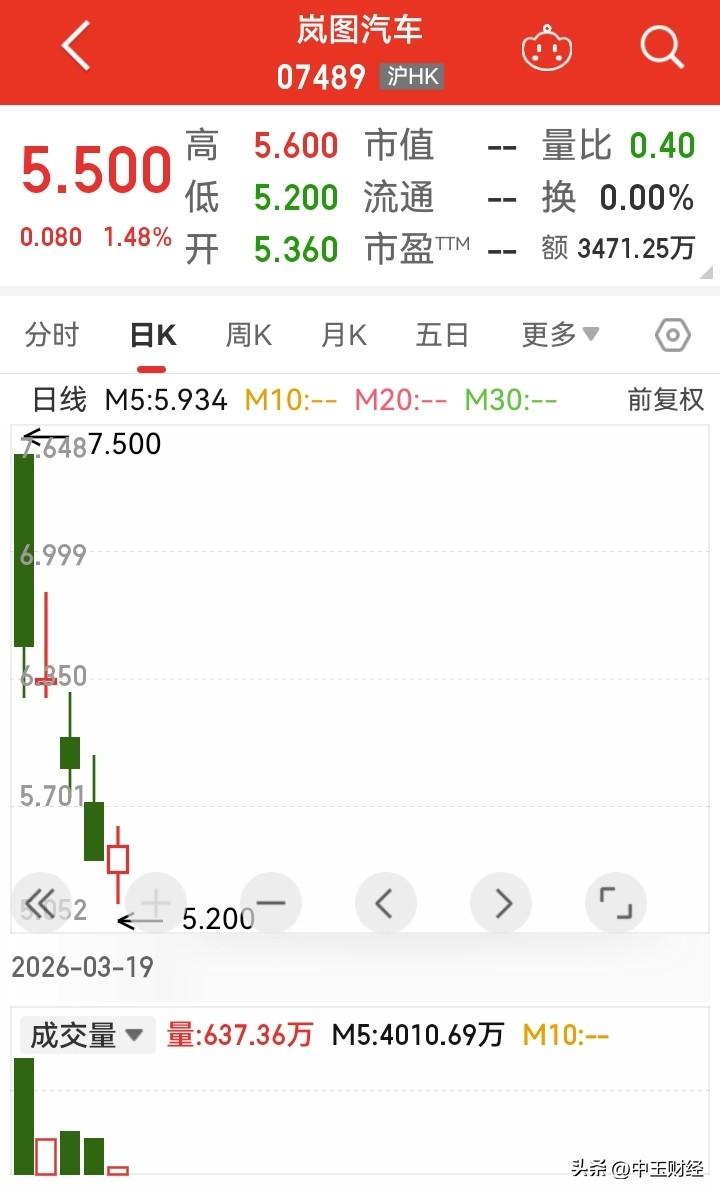
Task: Zoom out with the minus icon
Action: [x=270, y=902]
